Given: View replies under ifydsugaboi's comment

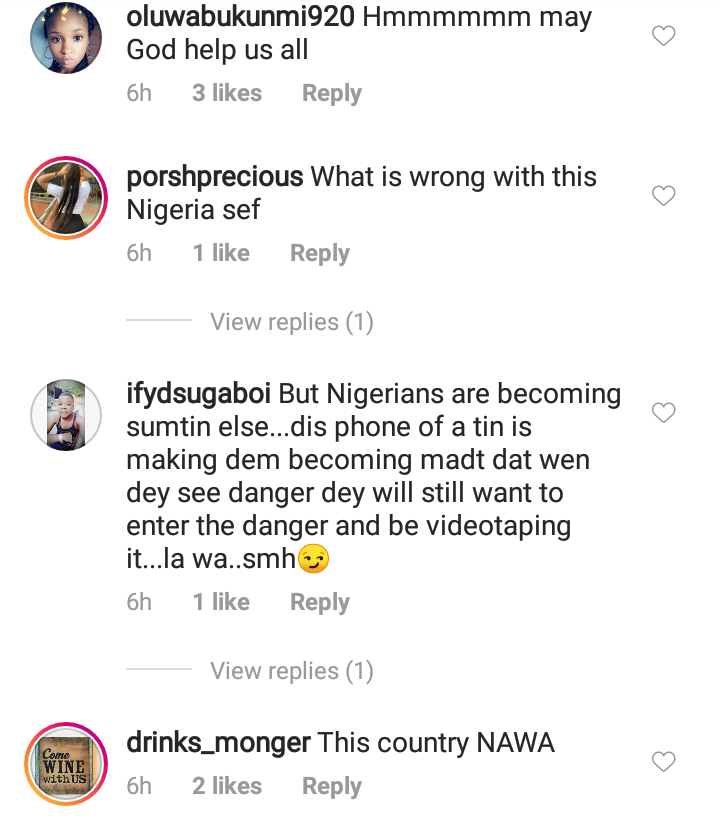Looking at the screenshot, I should pyautogui.click(x=291, y=671).
